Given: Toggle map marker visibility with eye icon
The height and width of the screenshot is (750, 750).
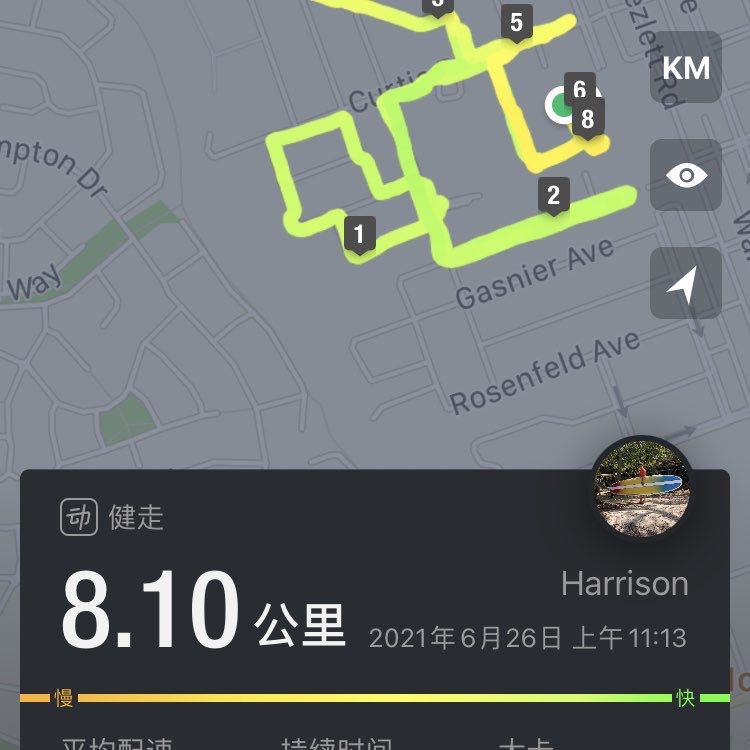Looking at the screenshot, I should (686, 175).
